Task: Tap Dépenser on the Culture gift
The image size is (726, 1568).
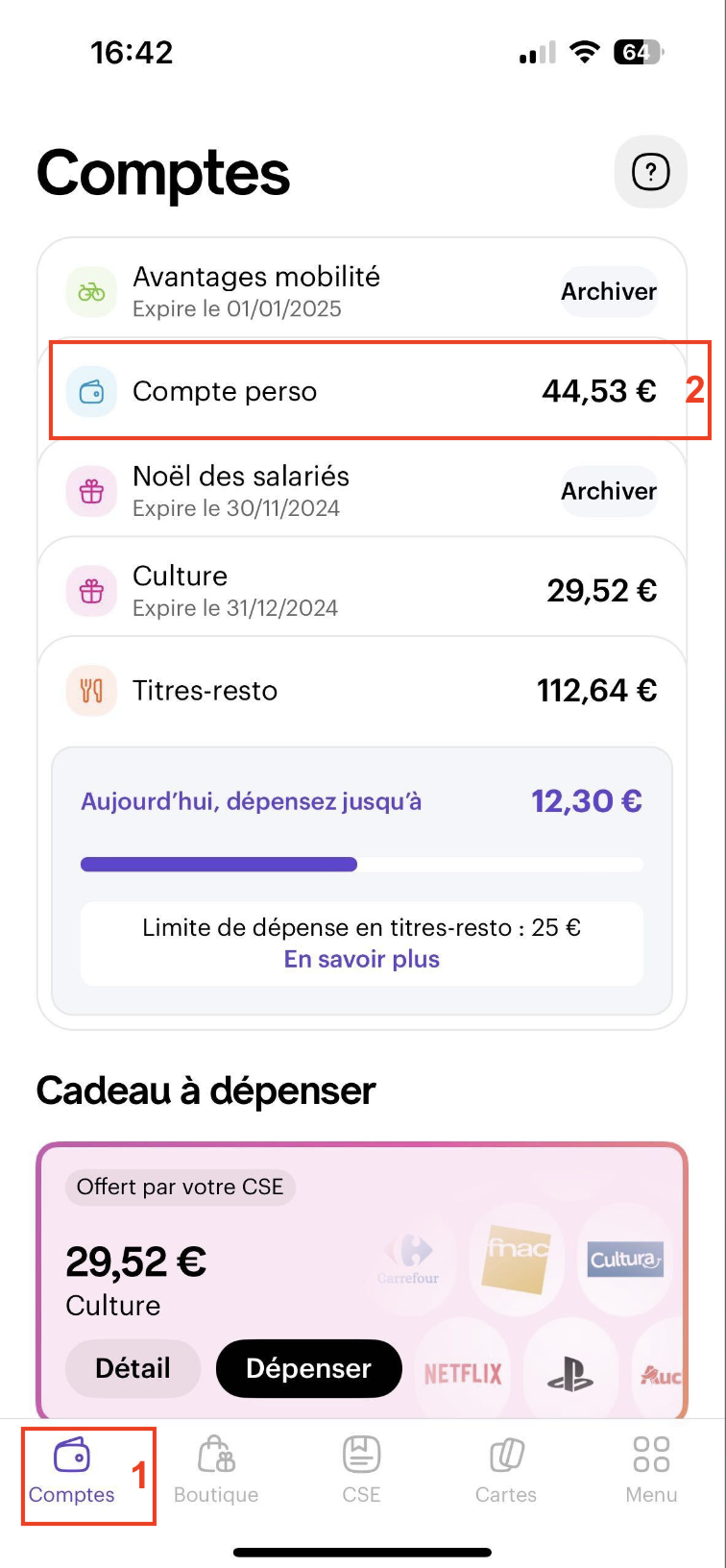Action: [x=308, y=1368]
